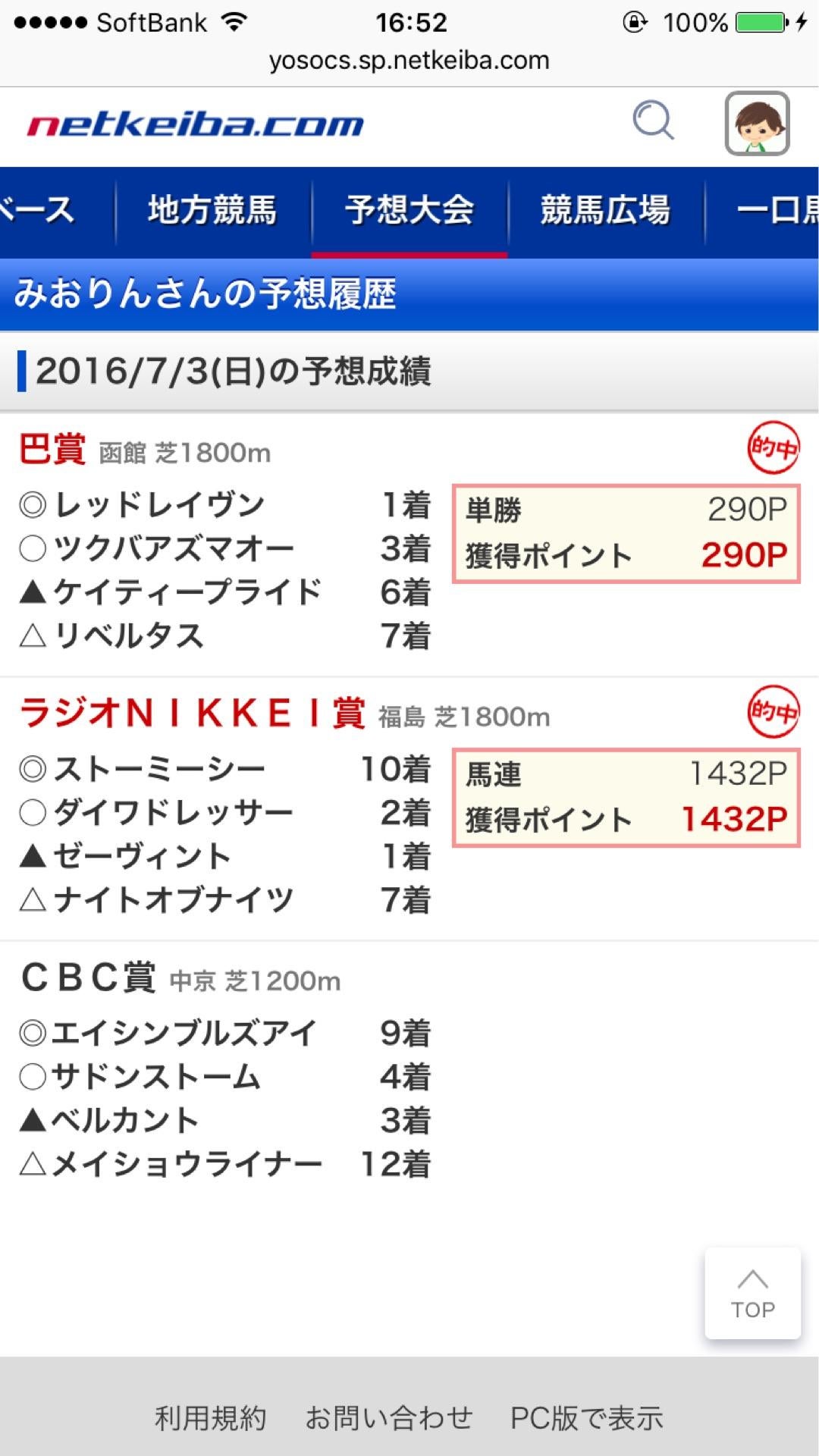Image resolution: width=819 pixels, height=1456 pixels.
Task: Switch to the 地方競馬 tab
Action: 212,210
